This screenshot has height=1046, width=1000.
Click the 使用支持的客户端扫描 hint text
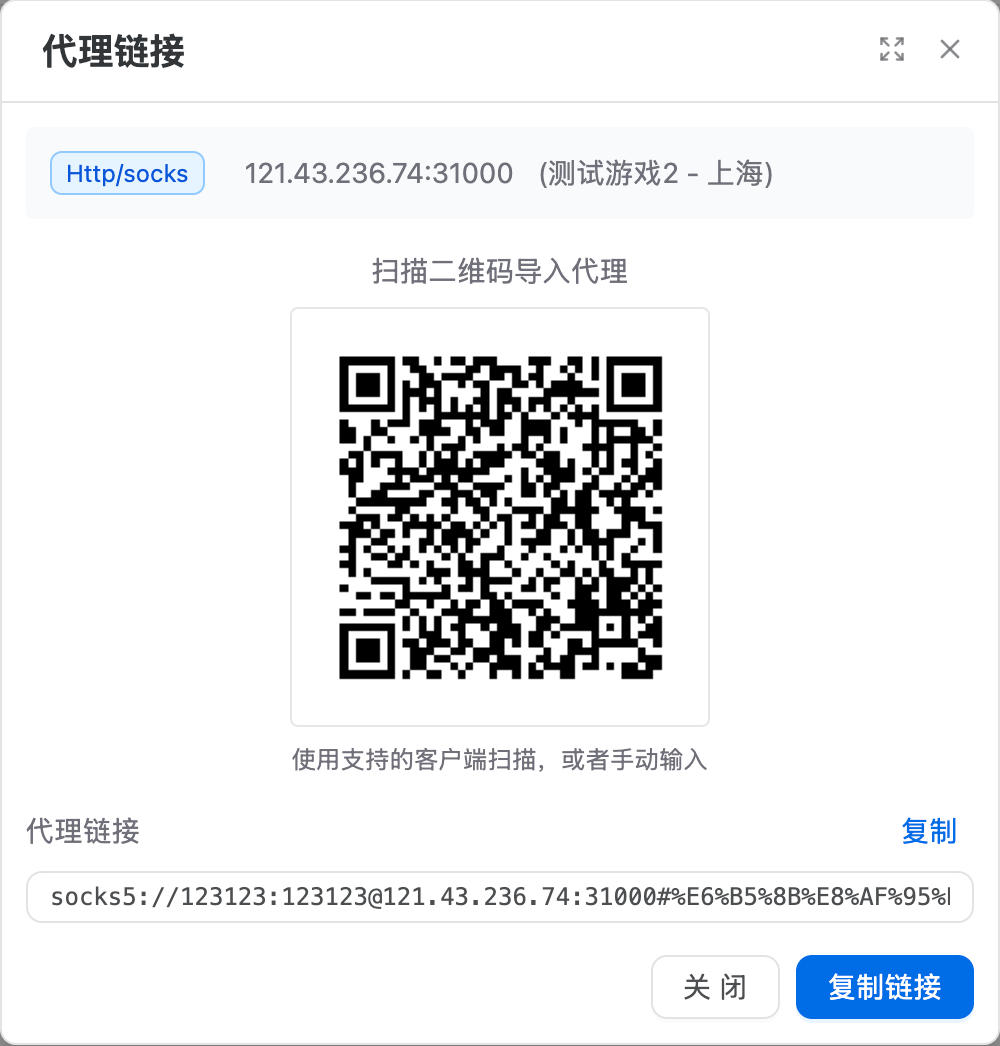tap(499, 760)
